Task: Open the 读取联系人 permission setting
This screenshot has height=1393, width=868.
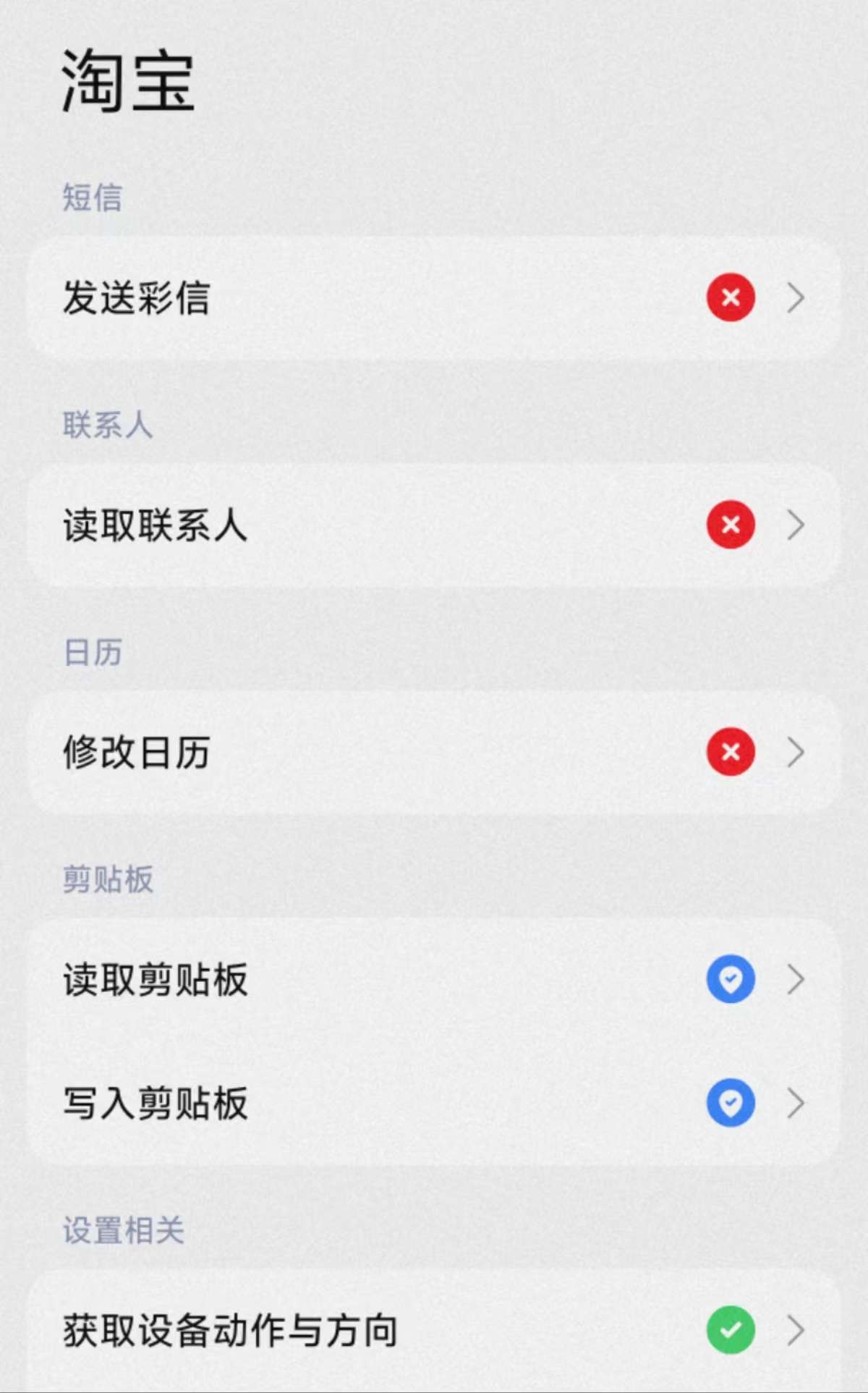Action: (x=434, y=525)
